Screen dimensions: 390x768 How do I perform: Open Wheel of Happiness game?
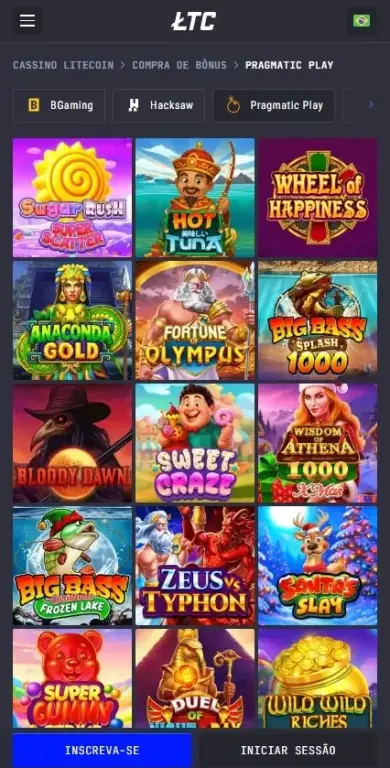coord(318,197)
